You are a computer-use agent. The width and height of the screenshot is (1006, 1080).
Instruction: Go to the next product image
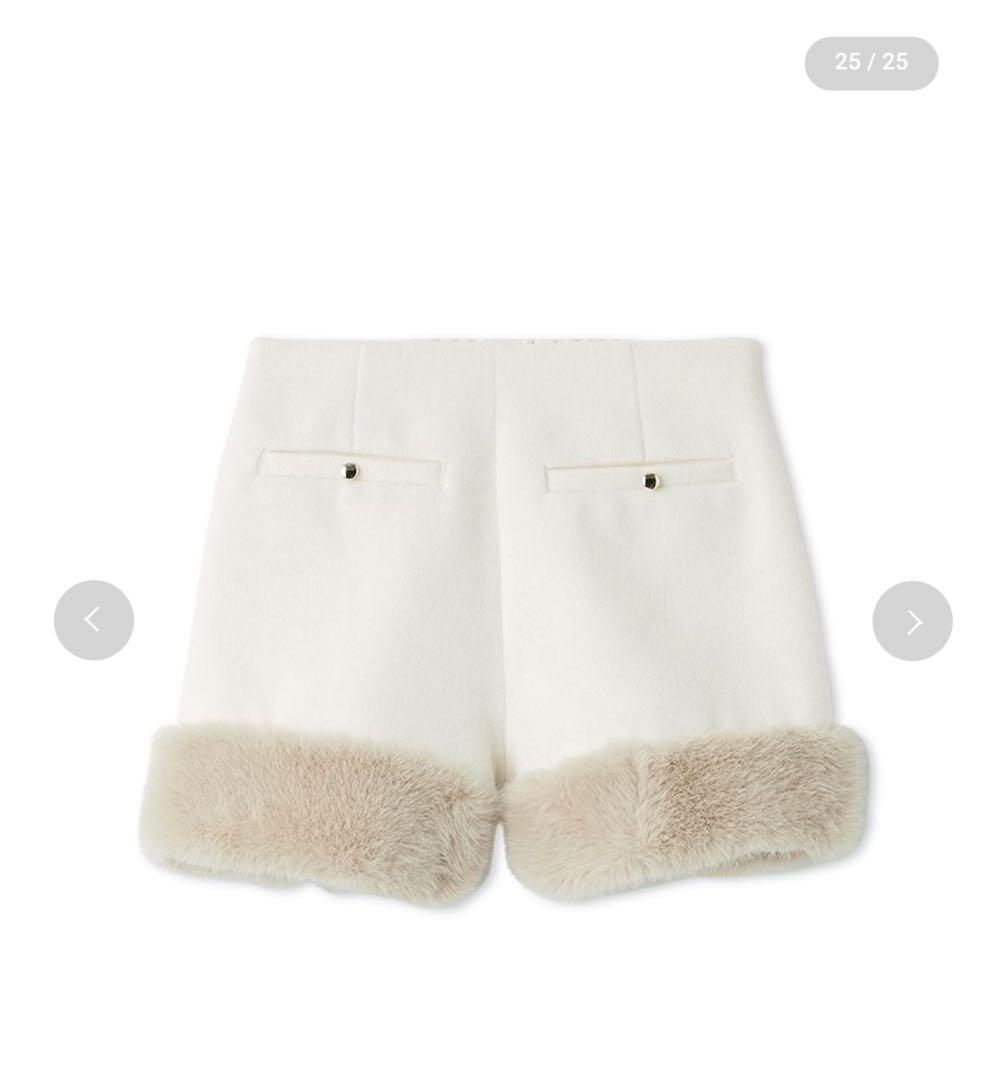pyautogui.click(x=912, y=621)
